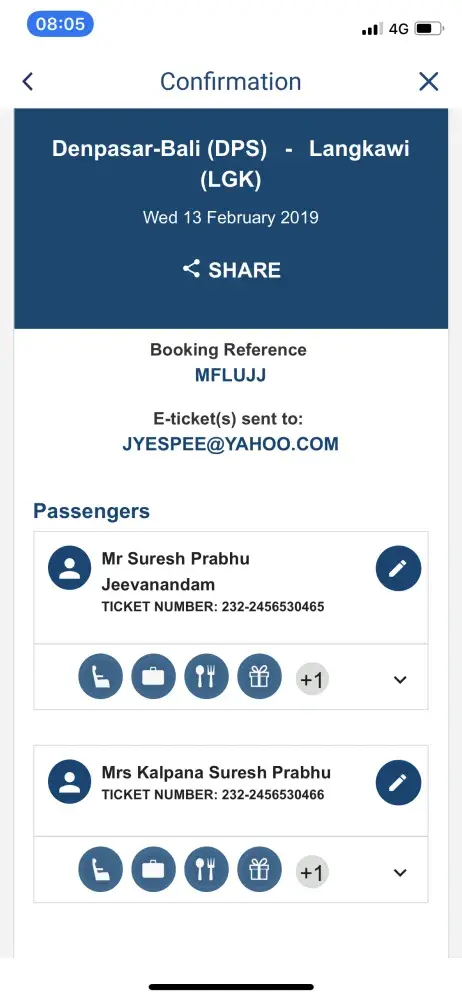This screenshot has height=1000, width=462.
Task: Open seat selection for Mrs Kalpana
Action: click(x=101, y=869)
